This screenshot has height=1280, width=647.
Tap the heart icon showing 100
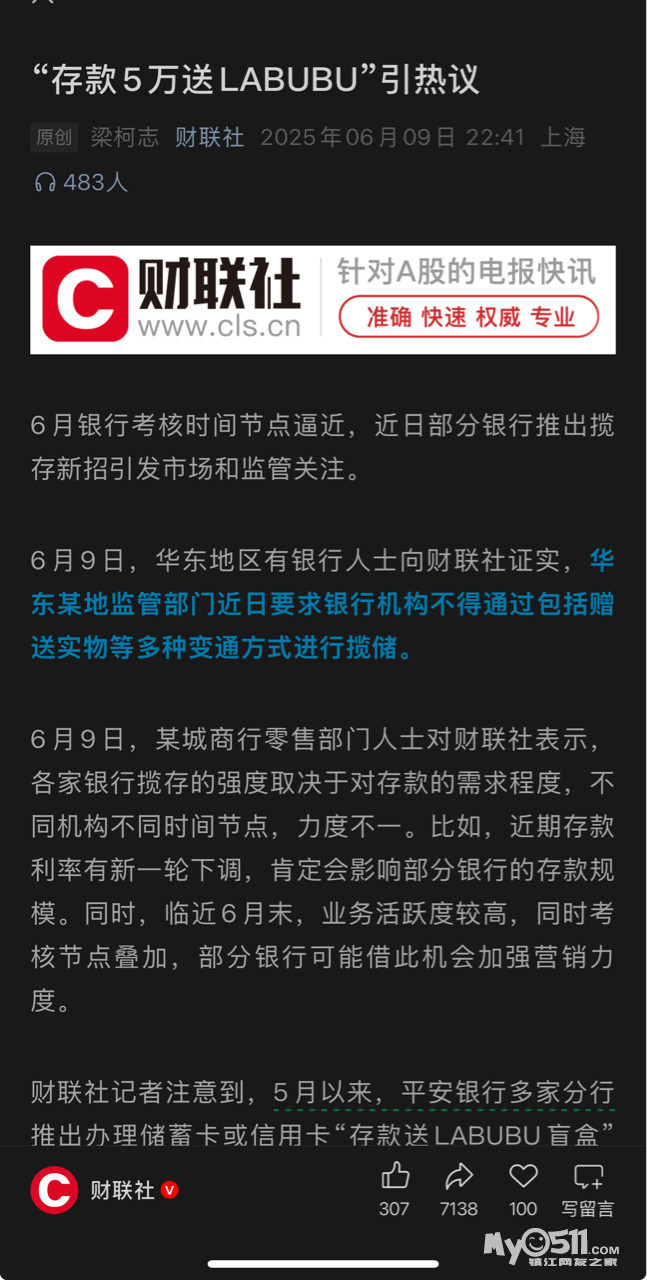coord(523,1175)
